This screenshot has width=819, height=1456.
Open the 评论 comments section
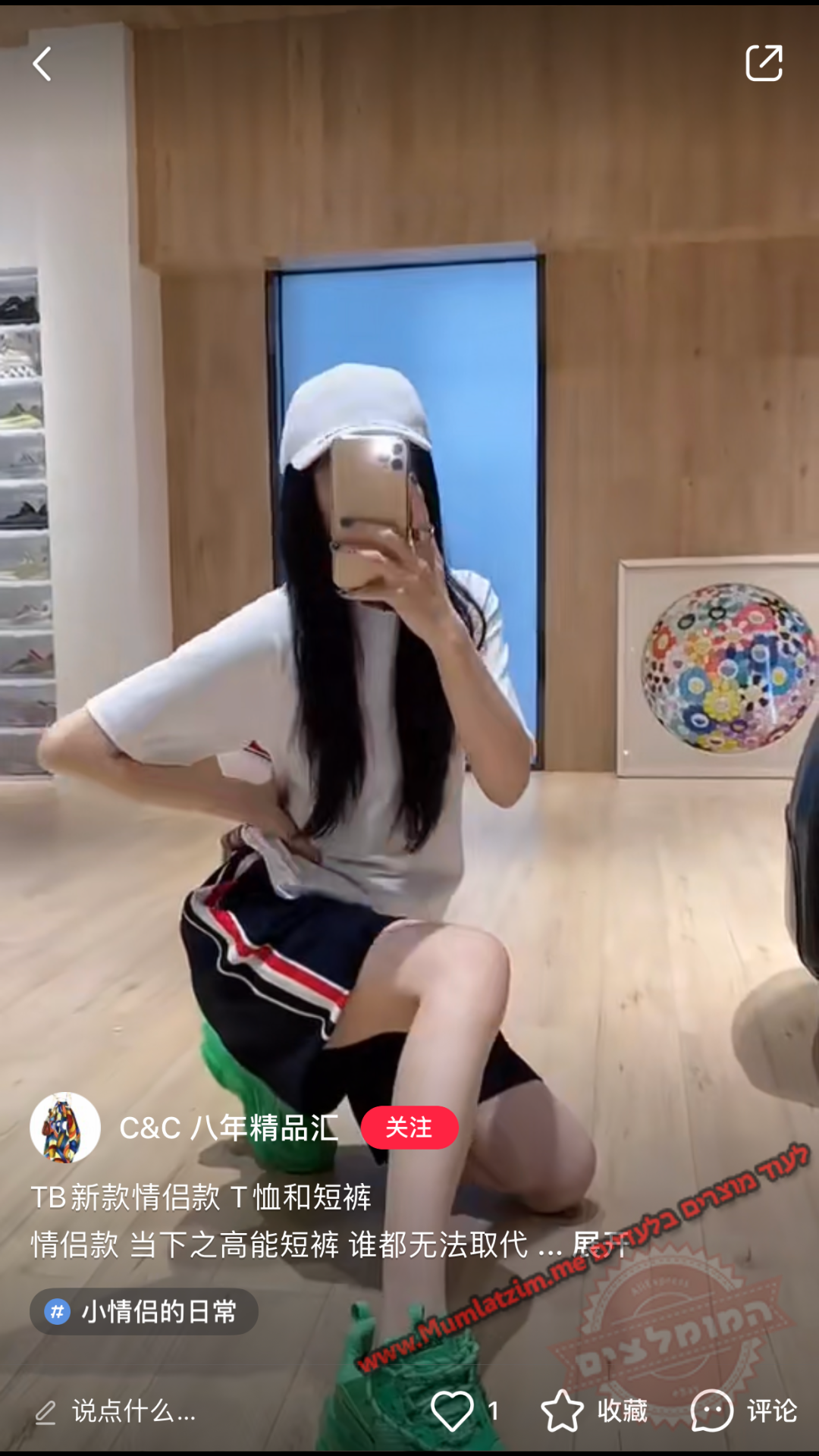[x=745, y=1410]
